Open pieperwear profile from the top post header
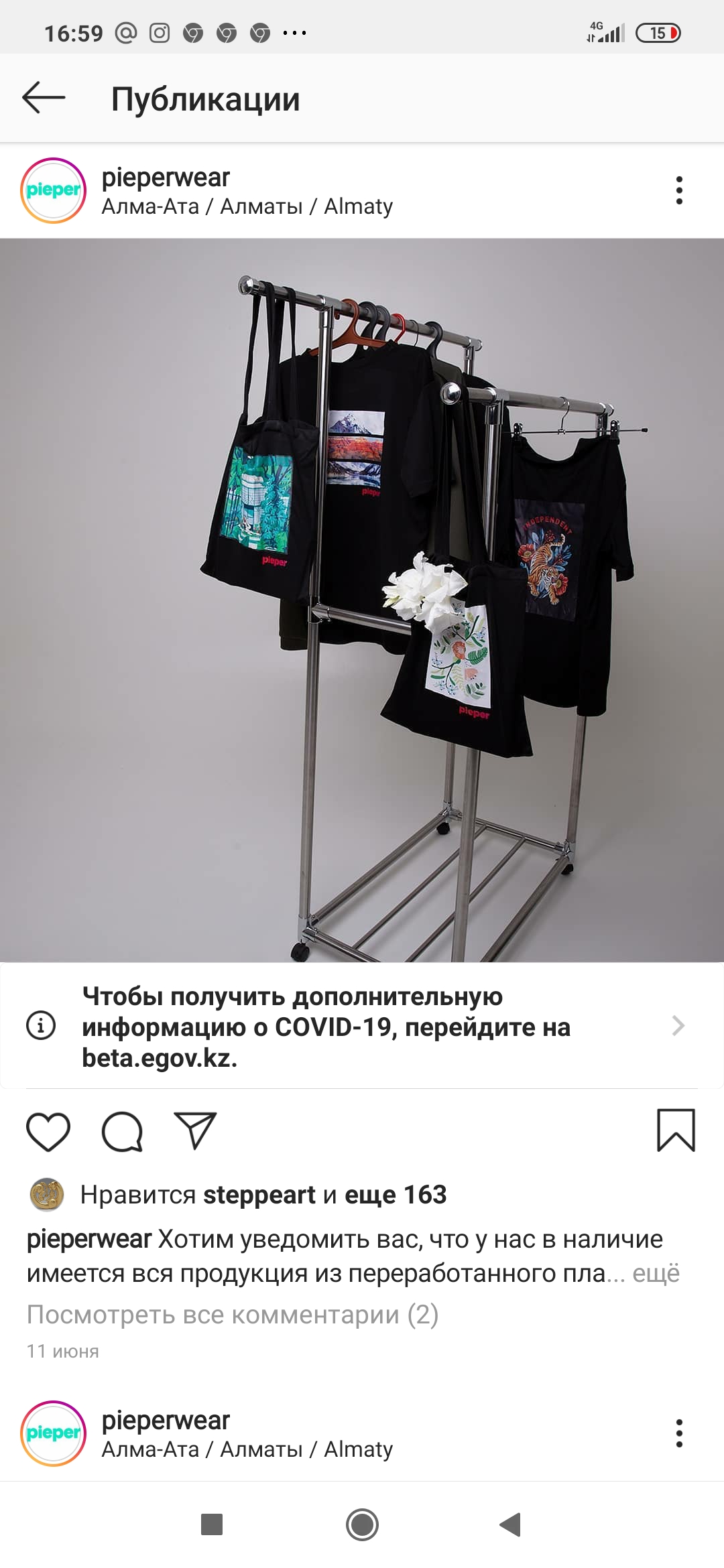This screenshot has height=1568, width=724. [166, 178]
